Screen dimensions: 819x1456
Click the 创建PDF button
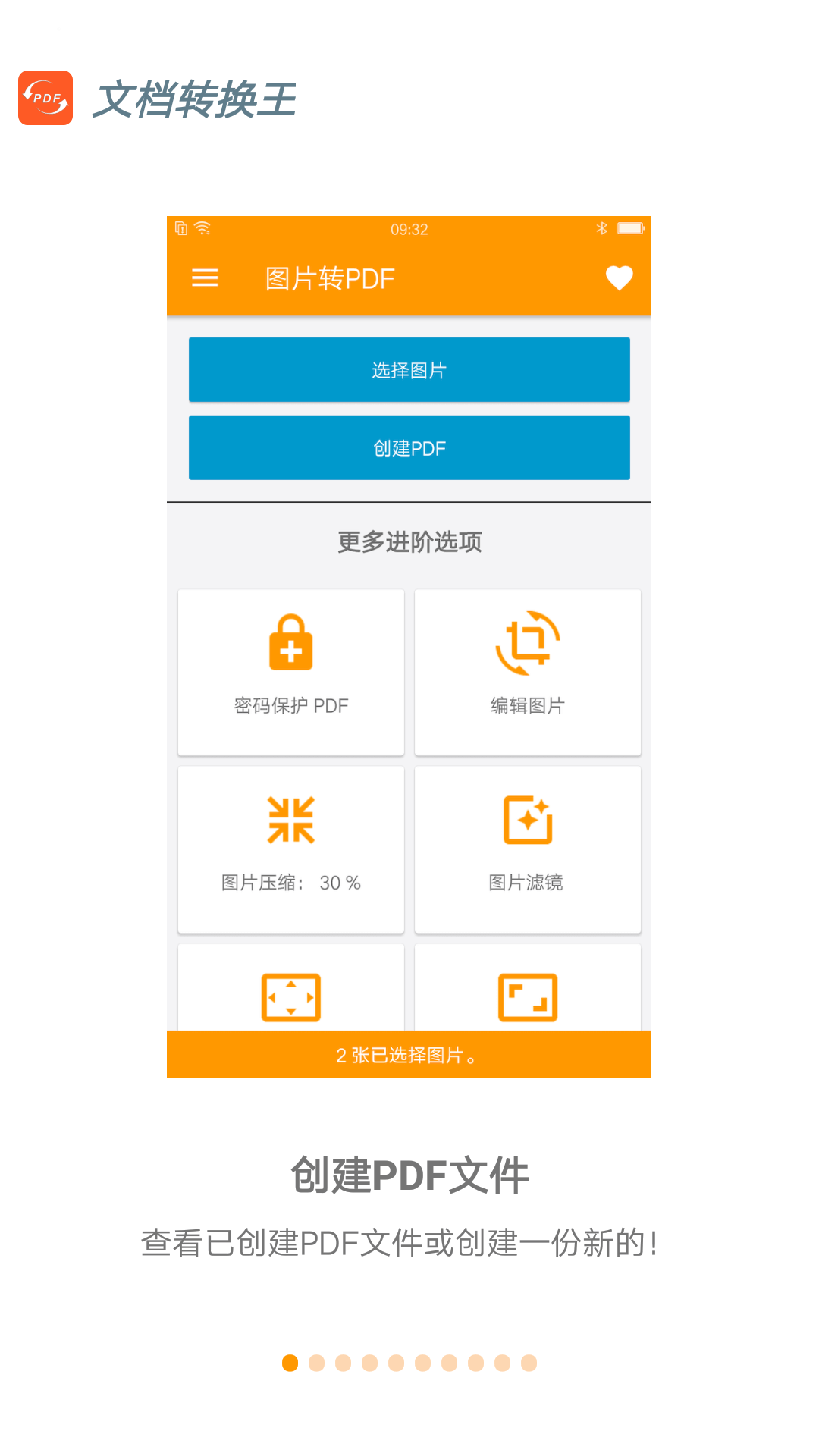[409, 447]
